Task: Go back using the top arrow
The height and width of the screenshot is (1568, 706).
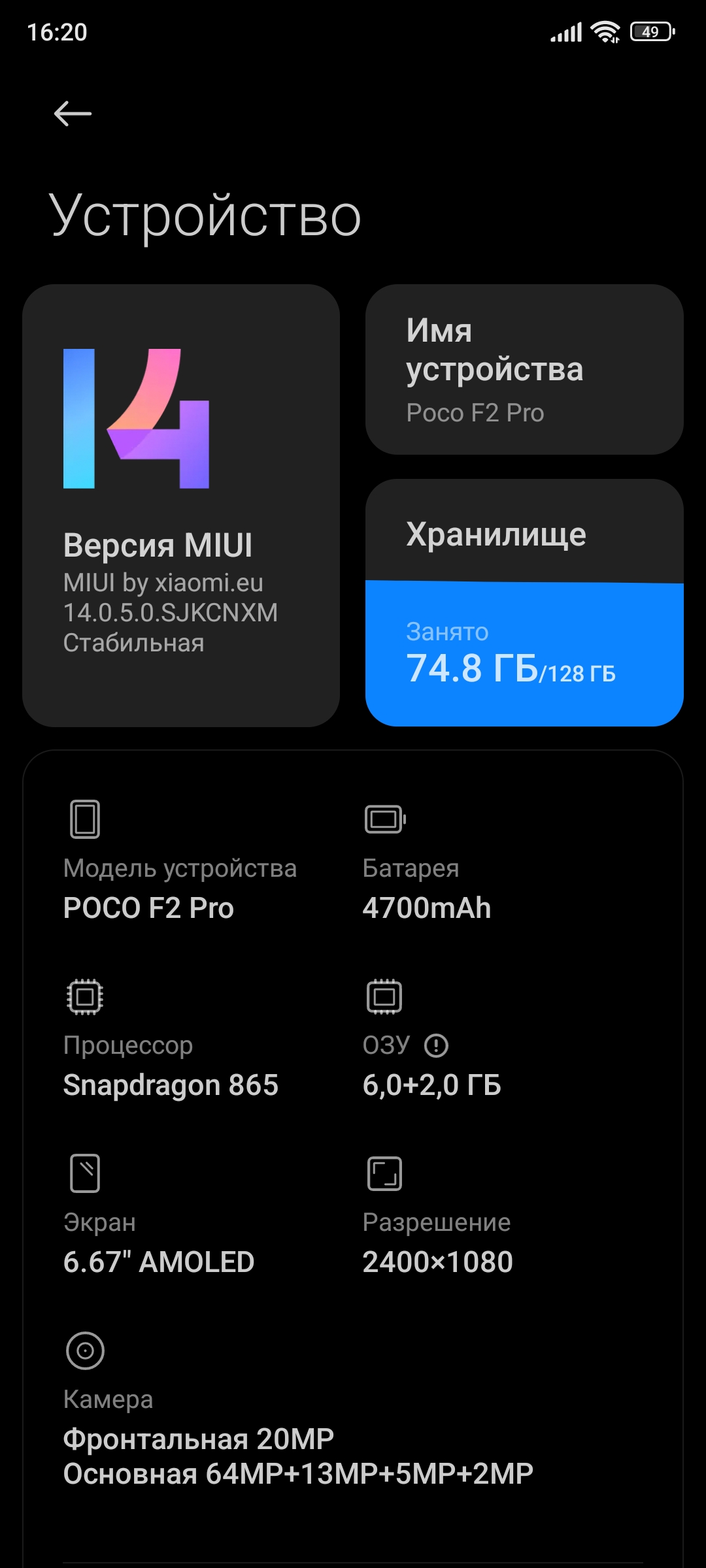Action: 72,114
